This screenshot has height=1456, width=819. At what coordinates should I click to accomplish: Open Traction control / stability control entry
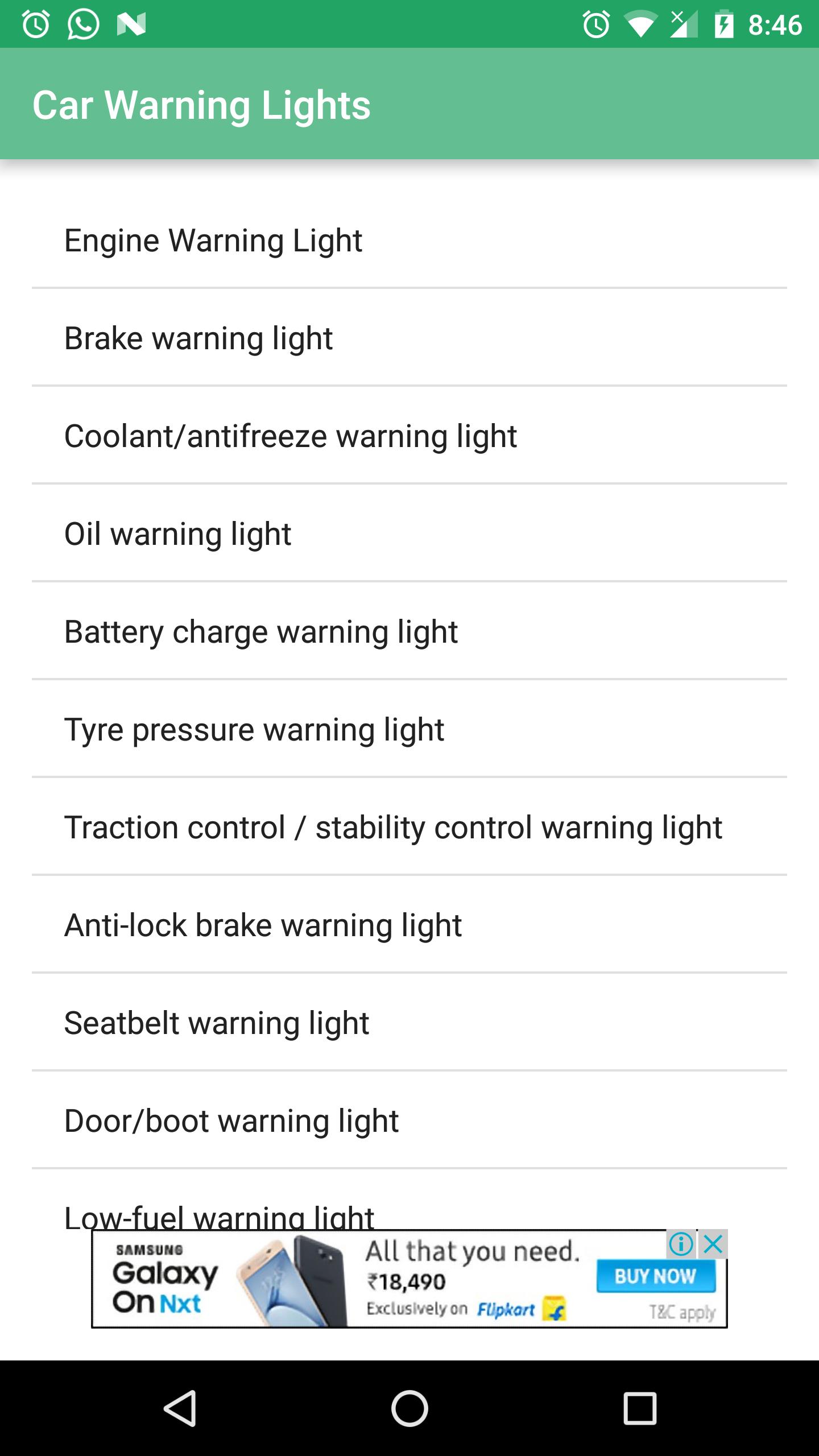click(409, 827)
